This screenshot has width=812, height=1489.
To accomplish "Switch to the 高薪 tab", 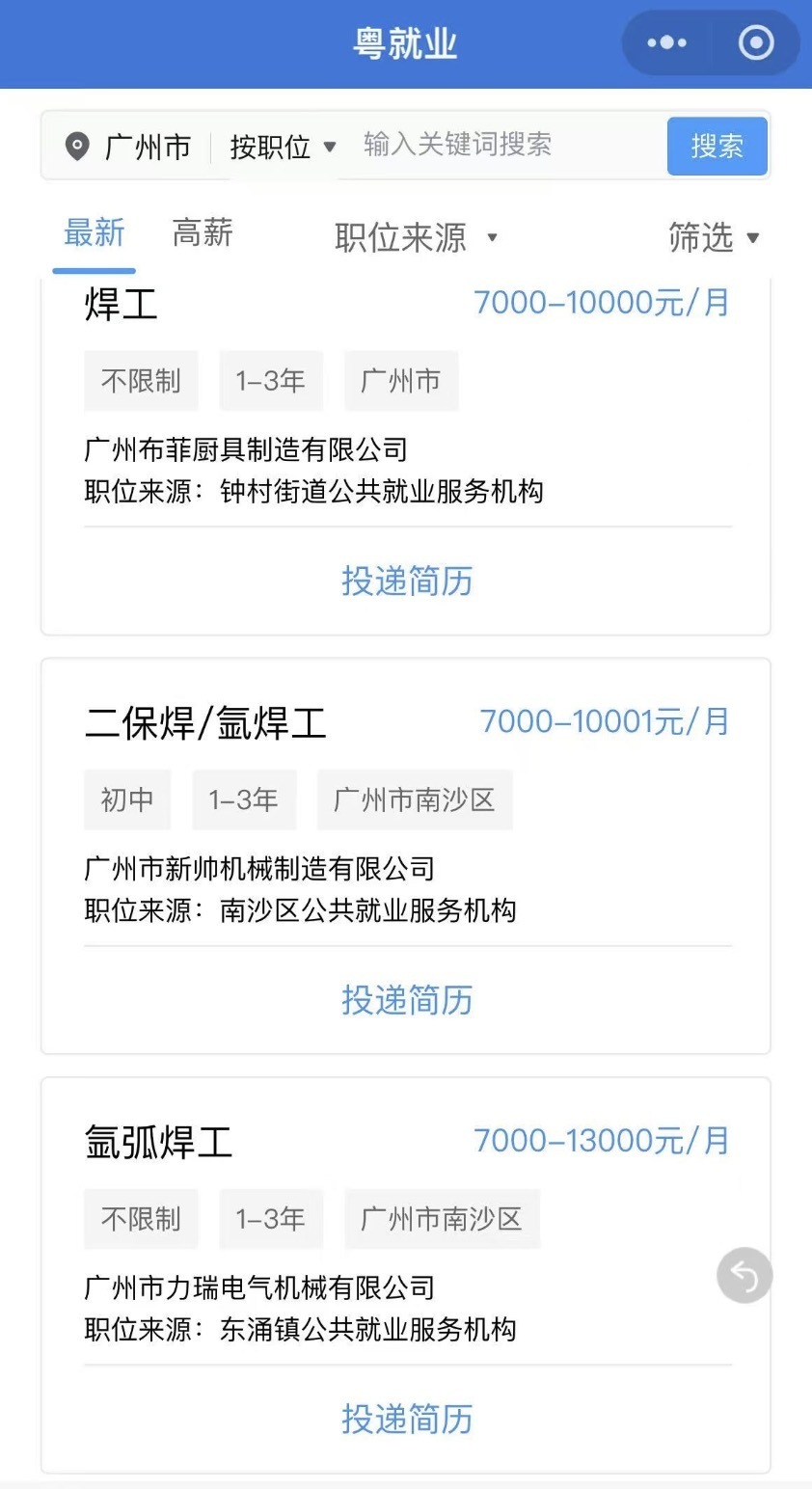I will click(203, 234).
